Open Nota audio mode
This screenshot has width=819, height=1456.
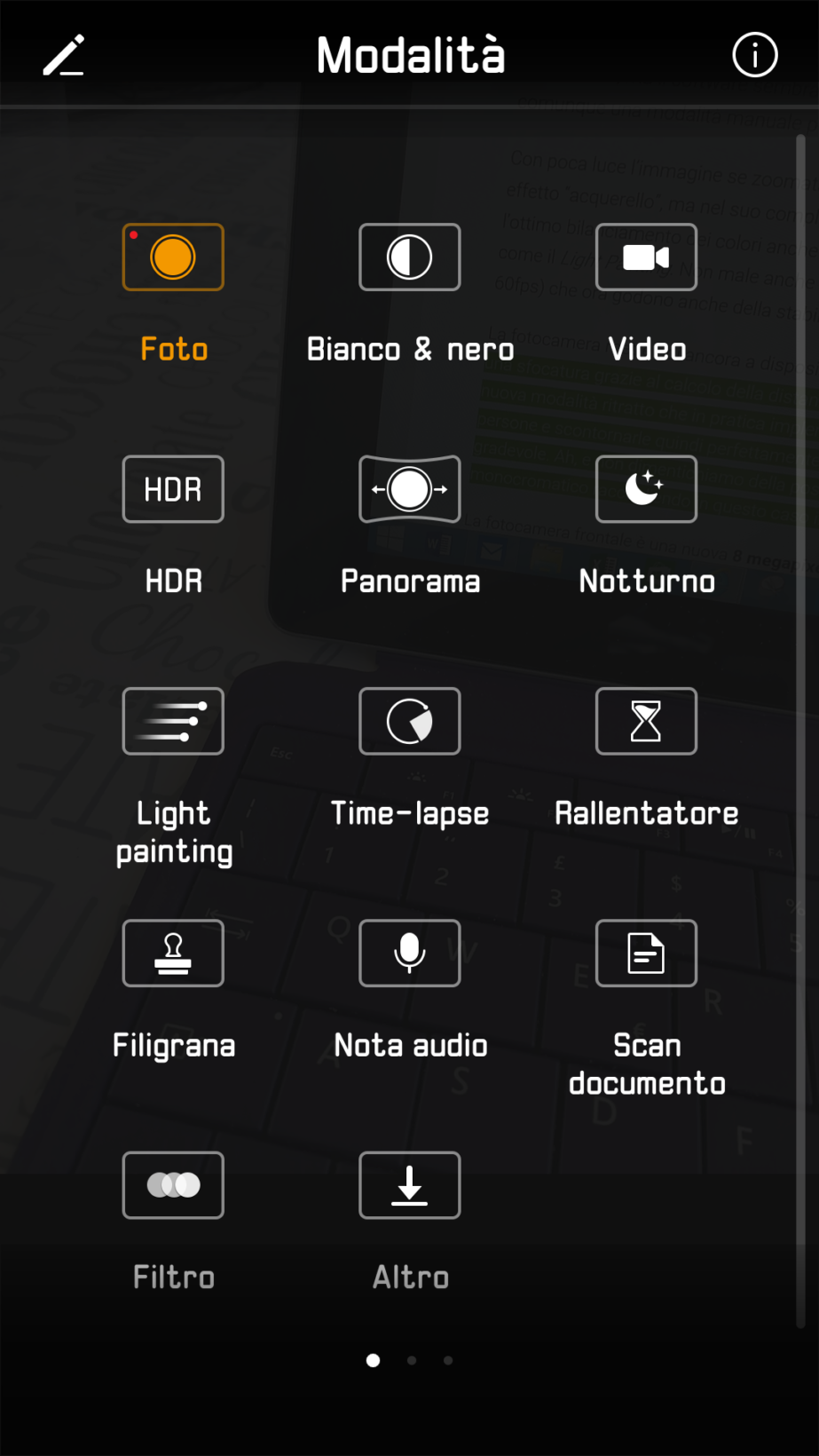point(409,954)
